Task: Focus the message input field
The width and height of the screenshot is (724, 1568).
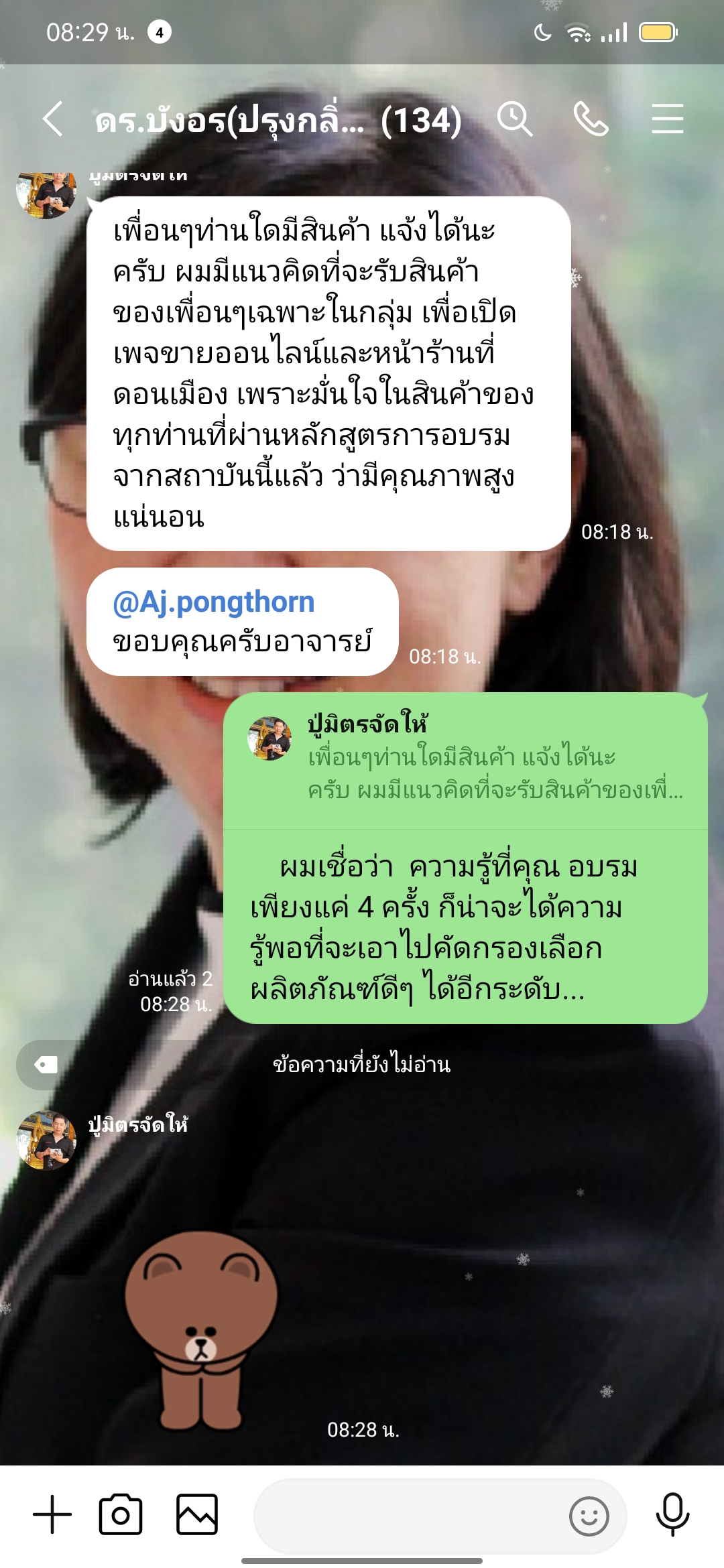Action: tap(409, 1516)
